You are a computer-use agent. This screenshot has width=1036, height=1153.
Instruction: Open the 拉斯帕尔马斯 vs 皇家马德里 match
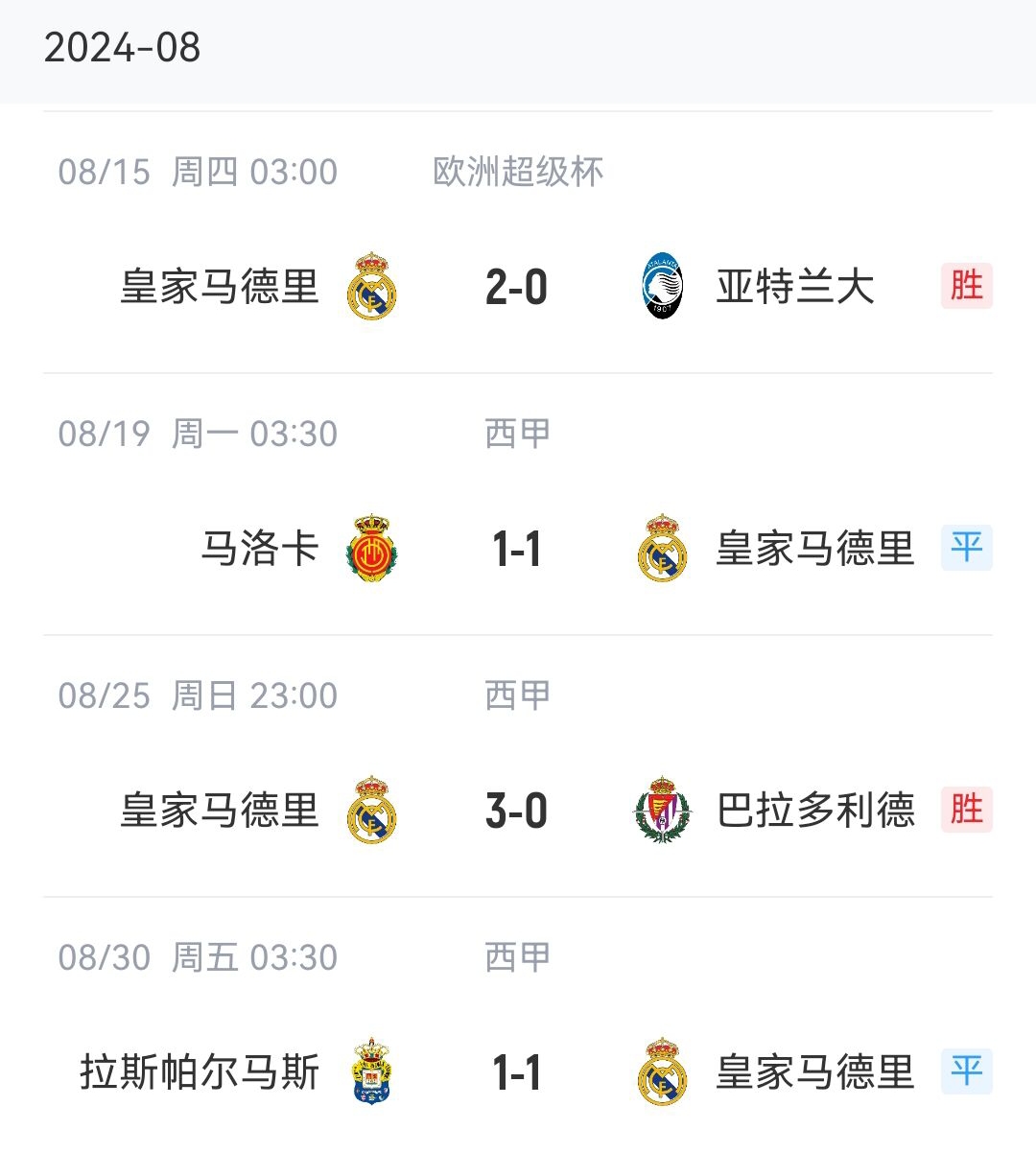click(x=516, y=1072)
